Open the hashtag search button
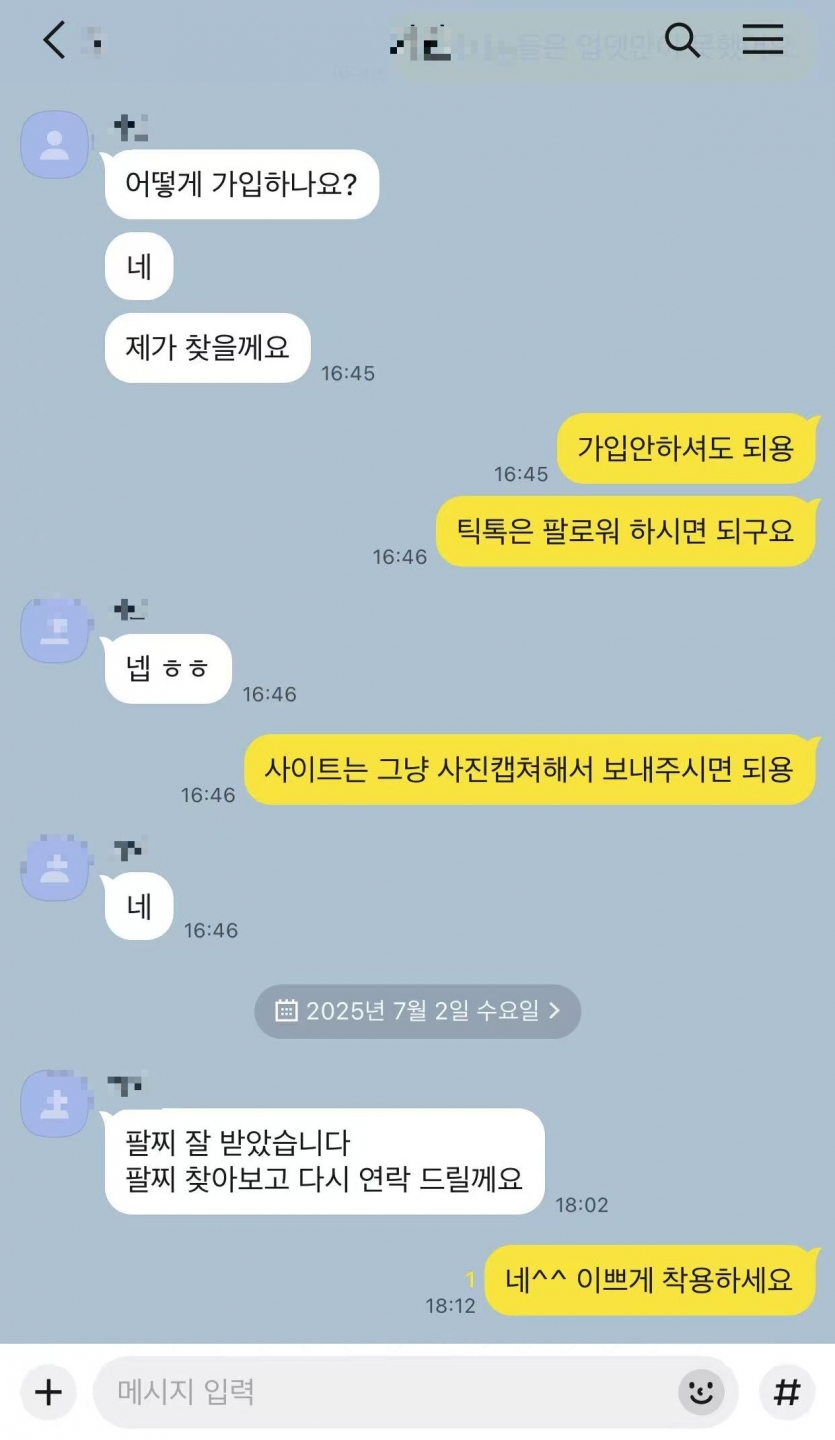The width and height of the screenshot is (835, 1440). 788,1391
